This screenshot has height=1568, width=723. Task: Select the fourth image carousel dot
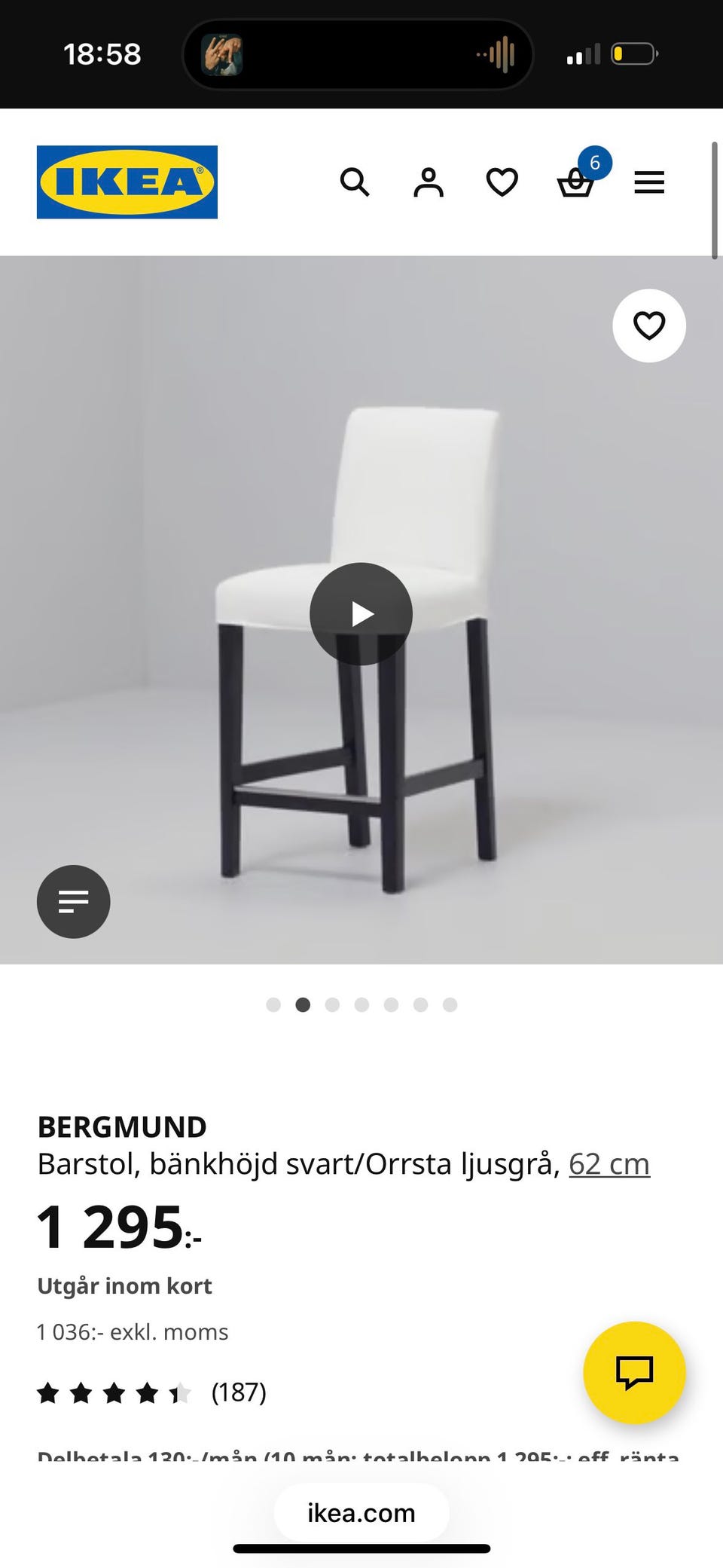point(361,1004)
